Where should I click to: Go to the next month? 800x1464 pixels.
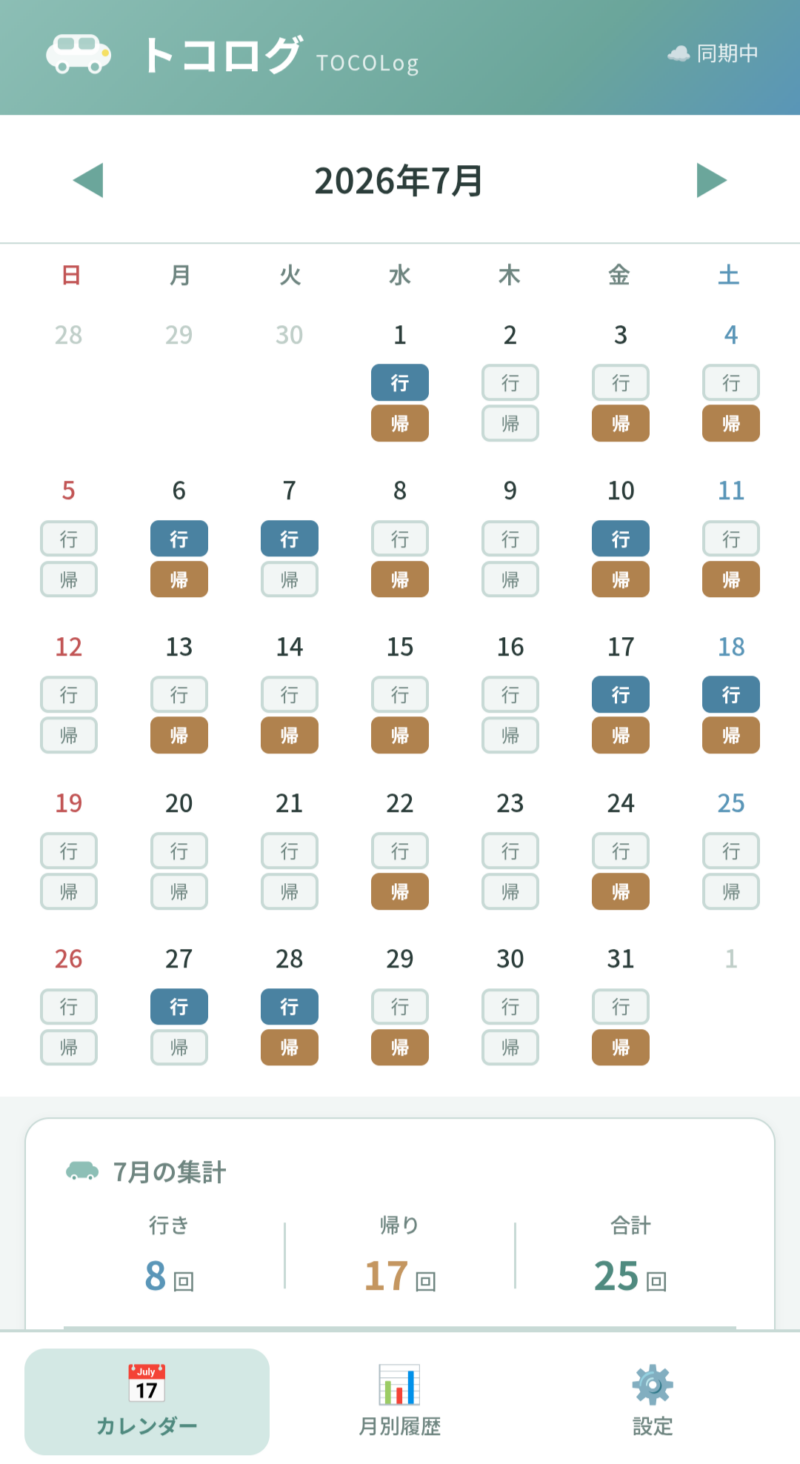point(711,180)
